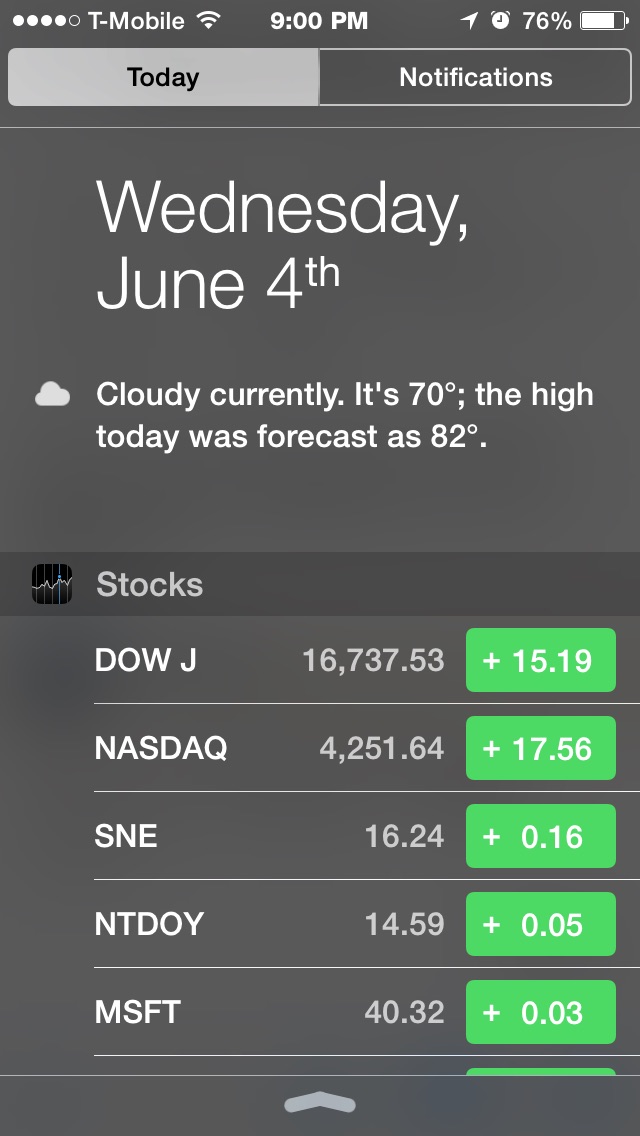Switch to the Notifications tab
This screenshot has width=640, height=1136.
pyautogui.click(x=475, y=77)
